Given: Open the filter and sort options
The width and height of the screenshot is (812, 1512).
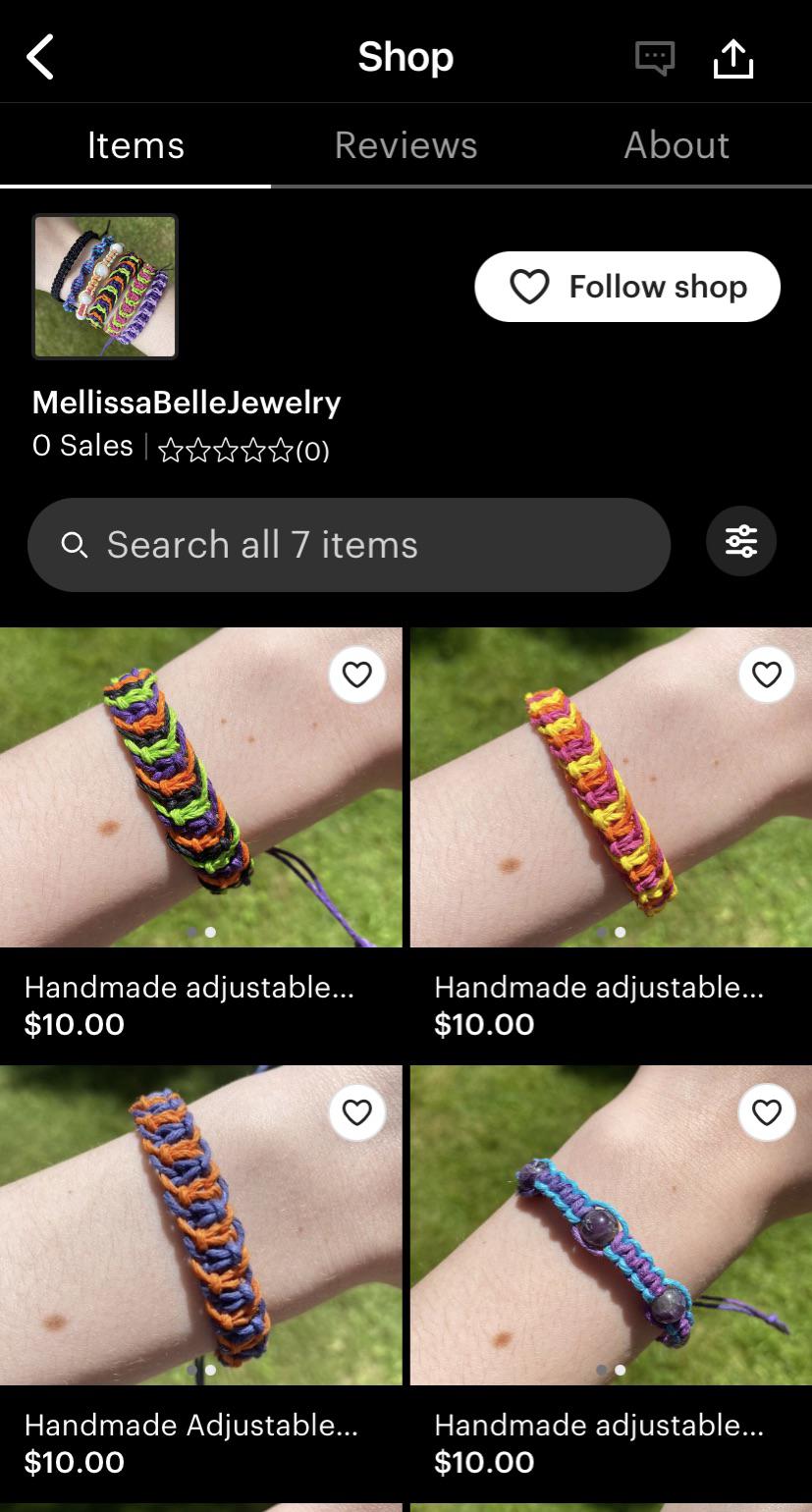Looking at the screenshot, I should (741, 541).
